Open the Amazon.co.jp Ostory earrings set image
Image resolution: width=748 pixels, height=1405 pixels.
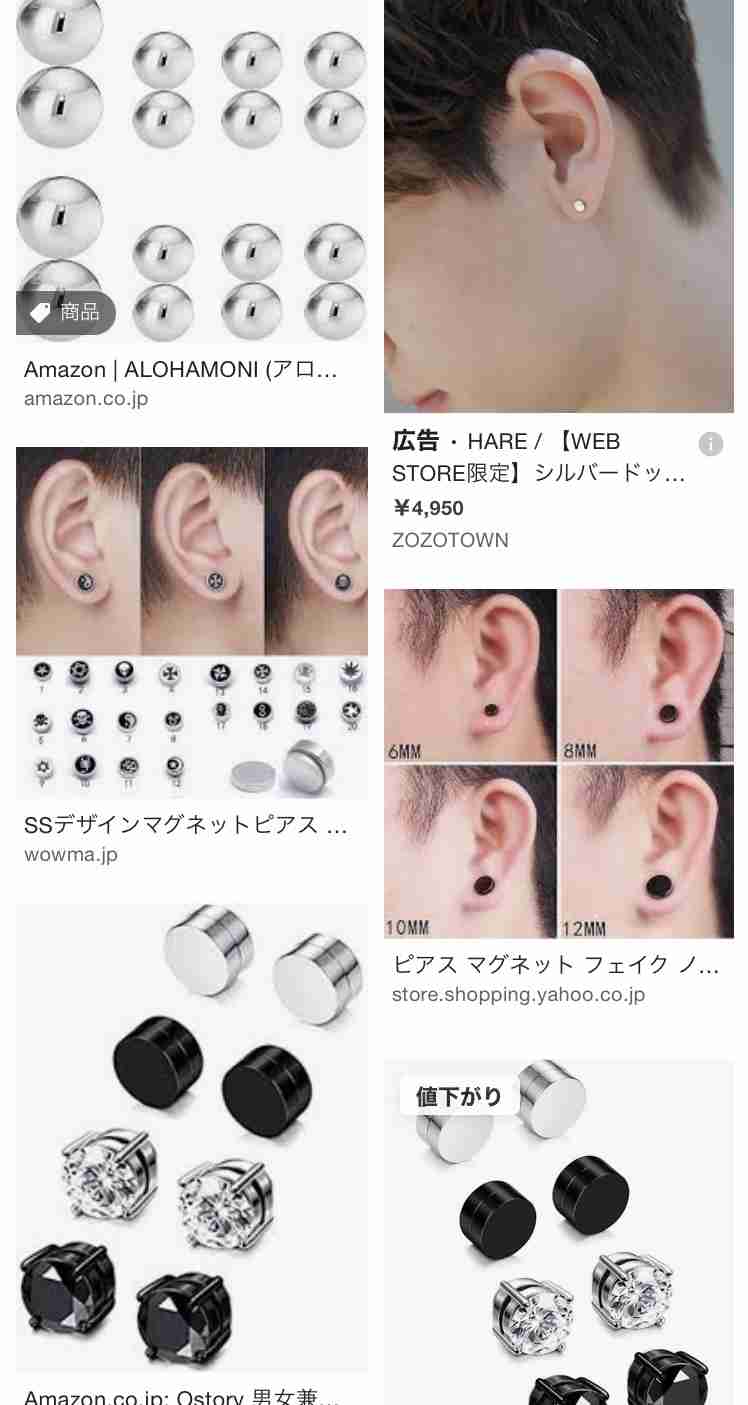(x=191, y=1138)
